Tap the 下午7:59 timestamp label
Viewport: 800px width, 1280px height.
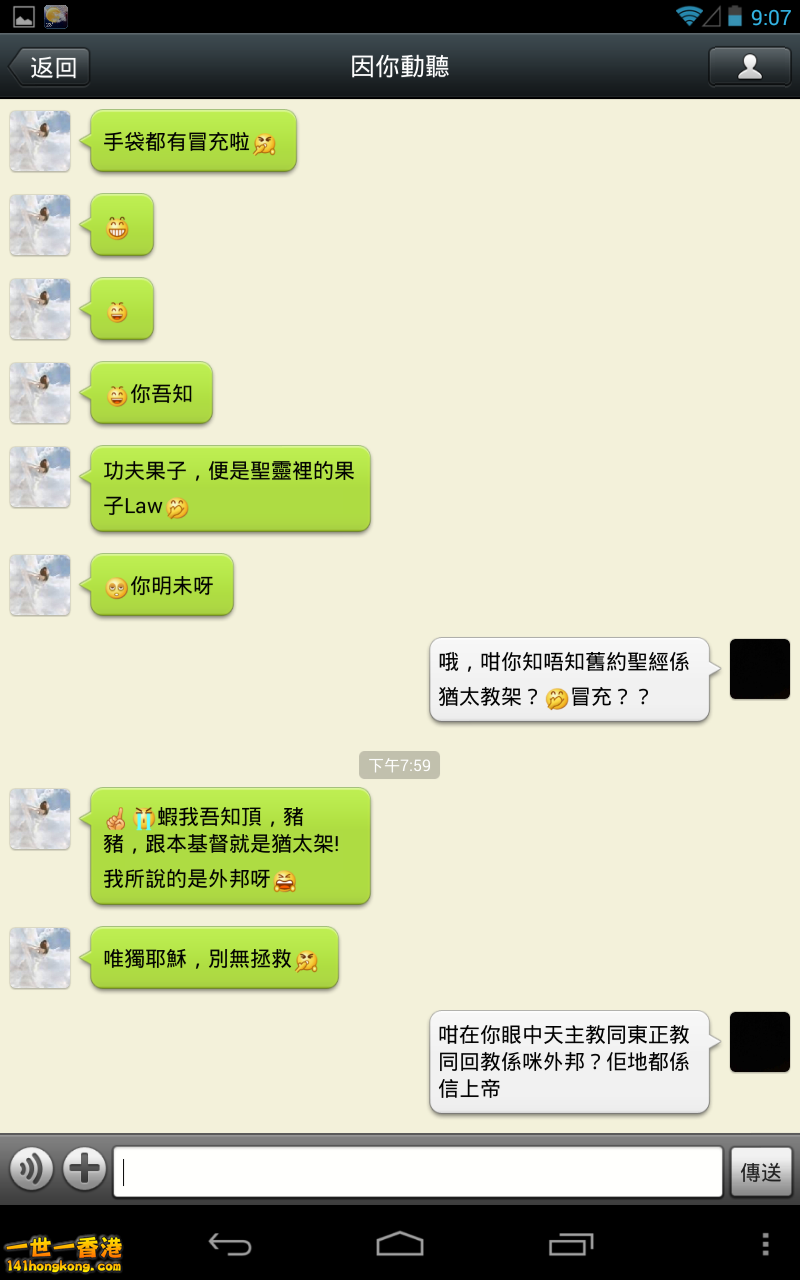pos(399,764)
